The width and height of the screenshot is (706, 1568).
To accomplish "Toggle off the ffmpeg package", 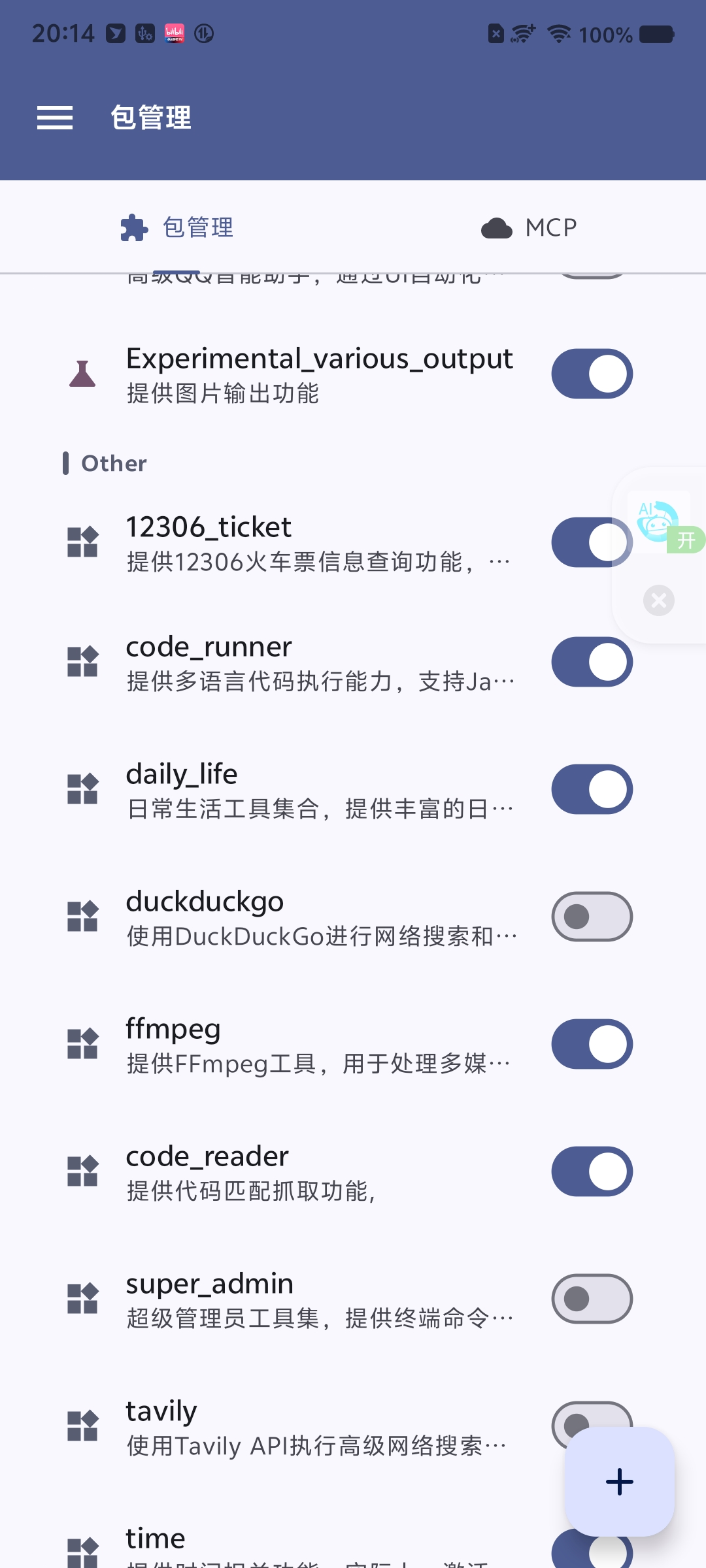I will (592, 1044).
